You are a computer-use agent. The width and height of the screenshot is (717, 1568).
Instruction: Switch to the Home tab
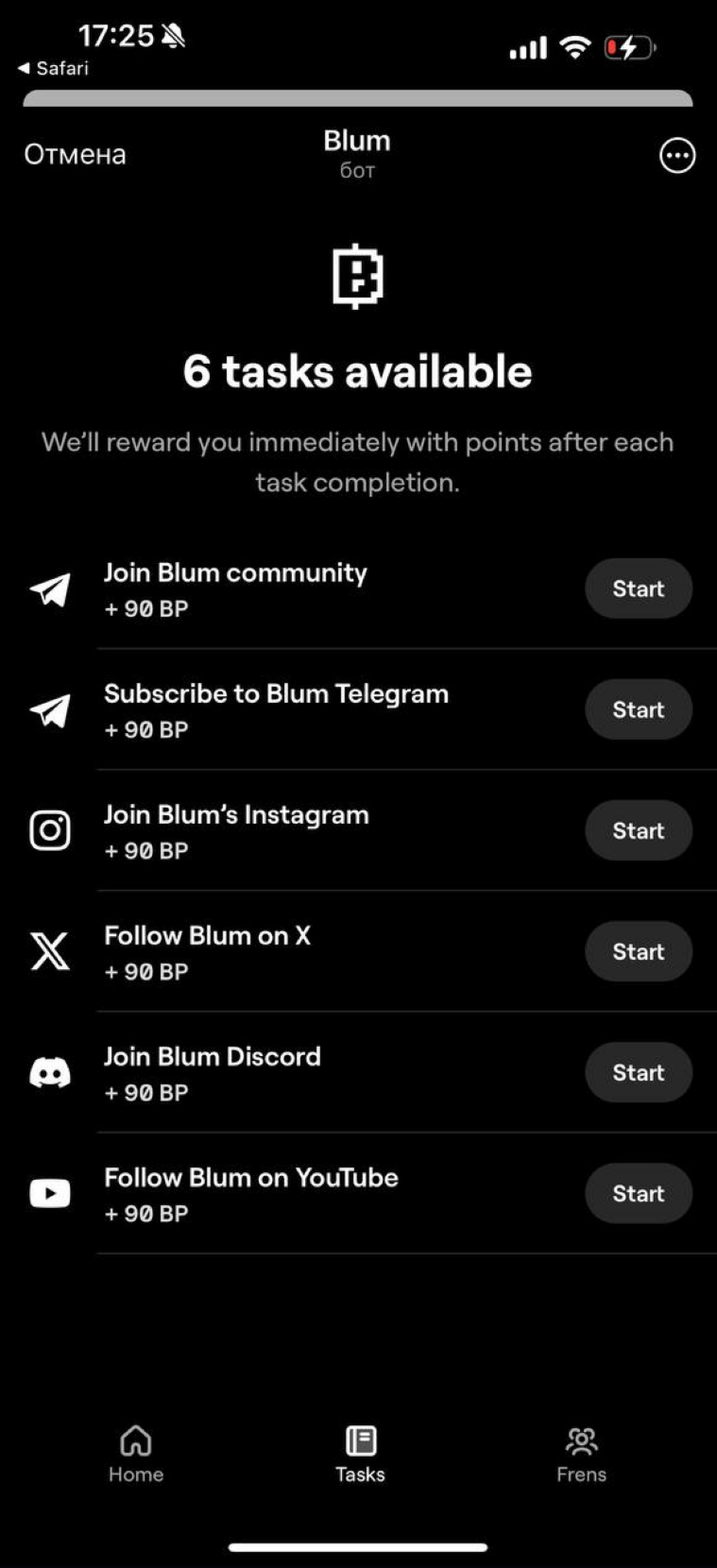[136, 1455]
